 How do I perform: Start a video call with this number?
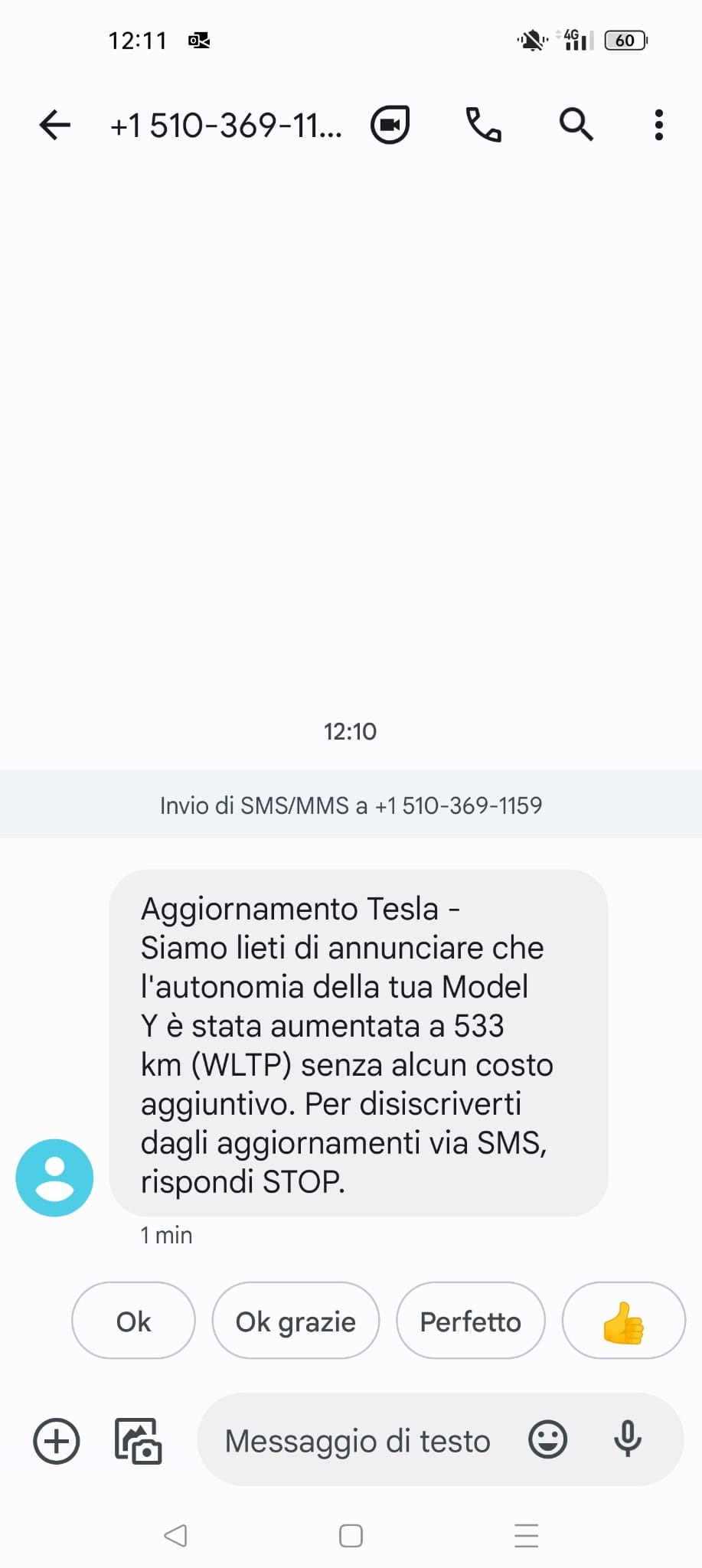point(390,125)
